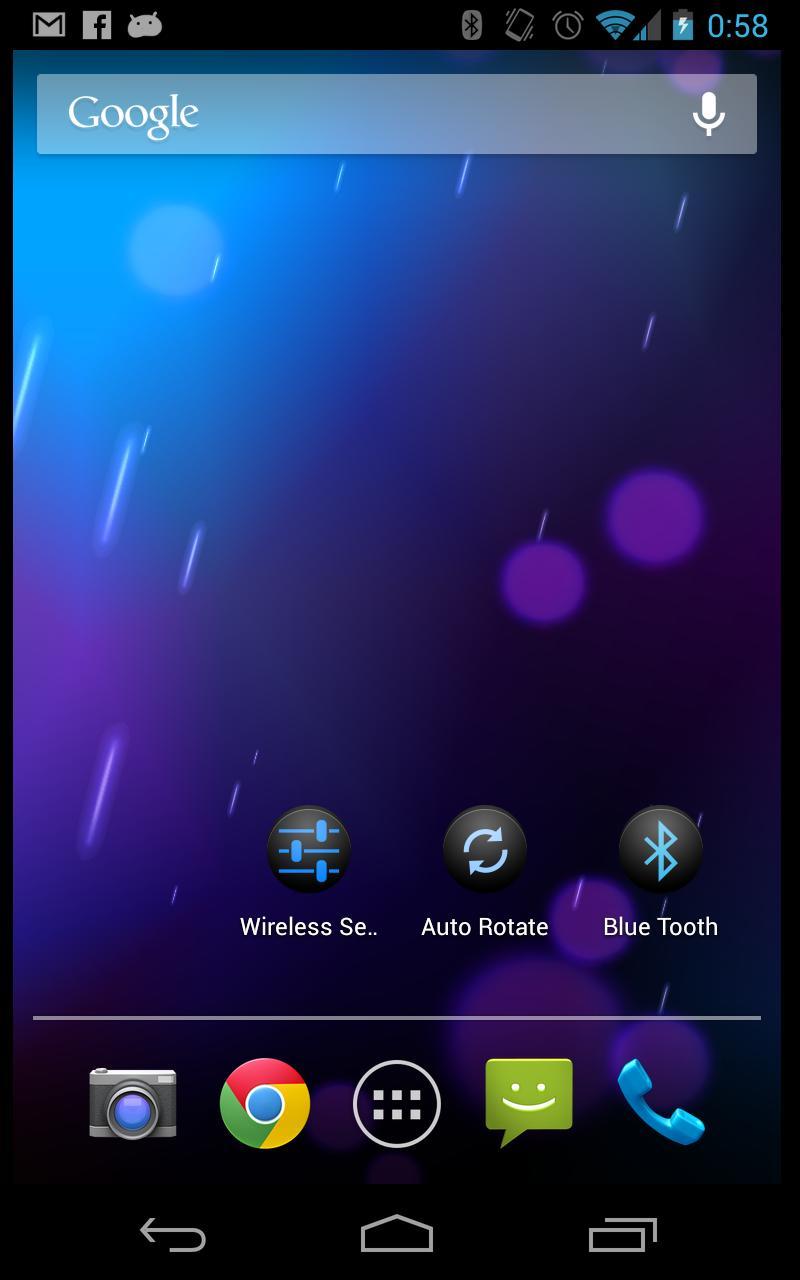Launch Chrome browser
800x1280 pixels.
pyautogui.click(x=264, y=1104)
